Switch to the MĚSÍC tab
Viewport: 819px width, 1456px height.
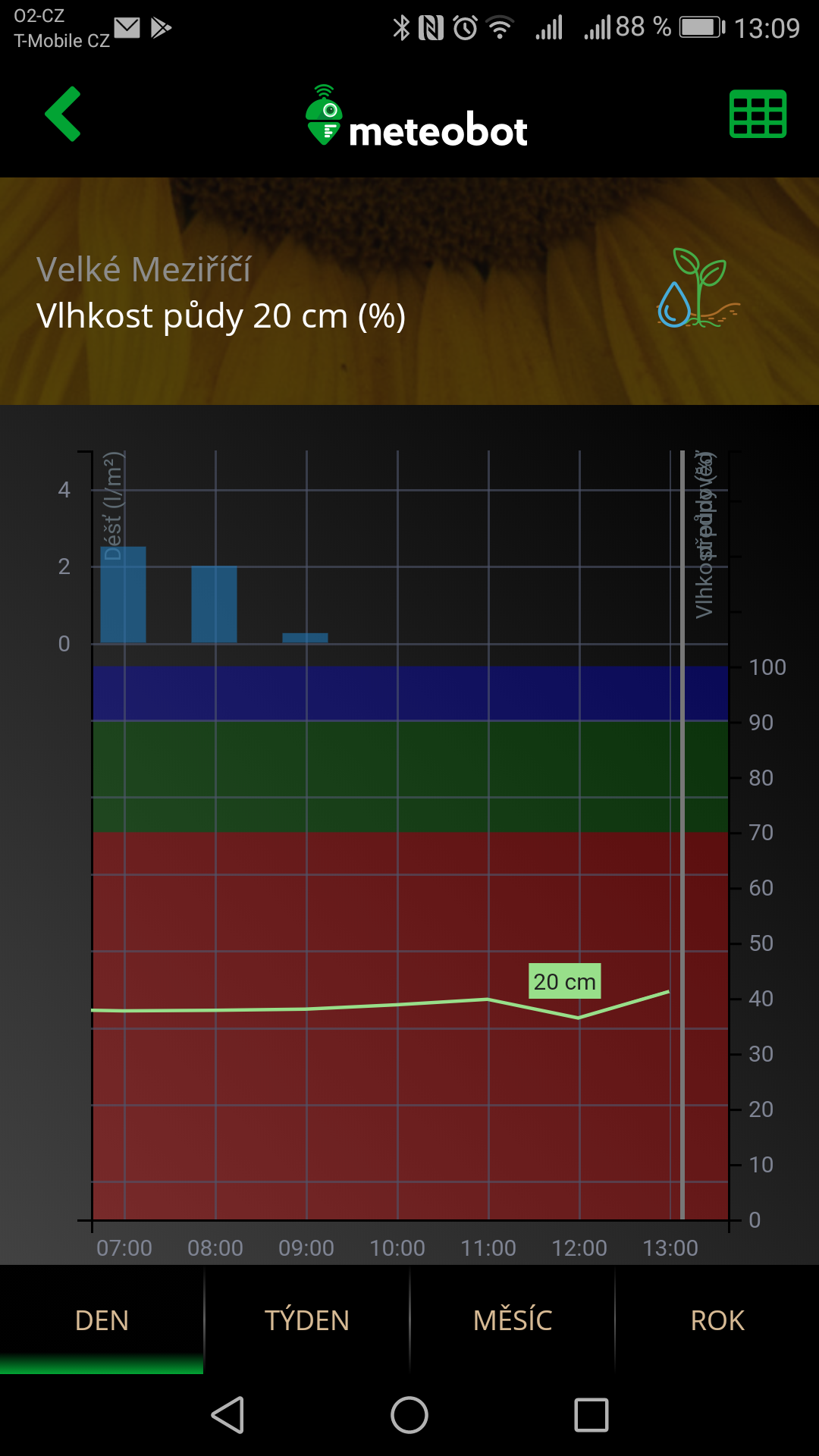point(513,1320)
